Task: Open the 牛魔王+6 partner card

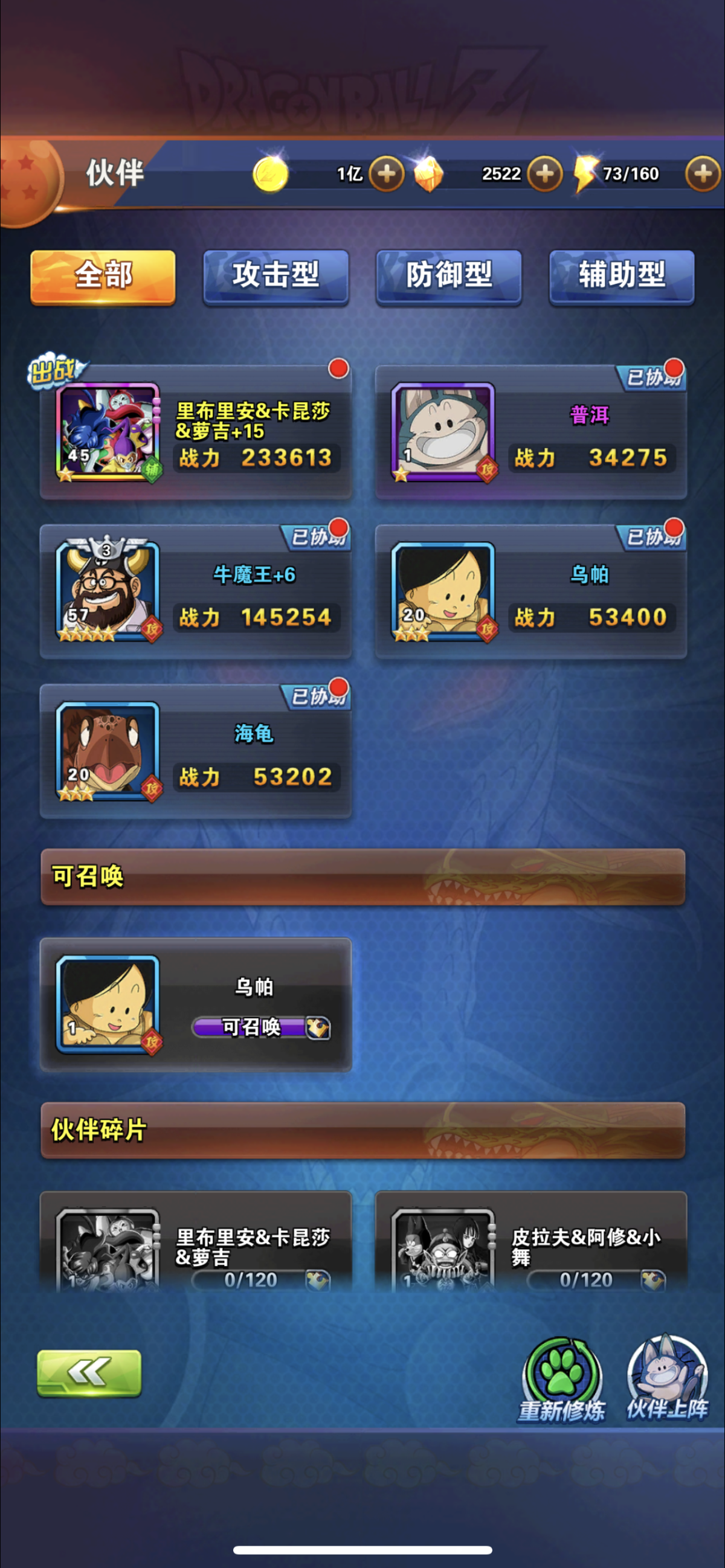Action: [195, 593]
